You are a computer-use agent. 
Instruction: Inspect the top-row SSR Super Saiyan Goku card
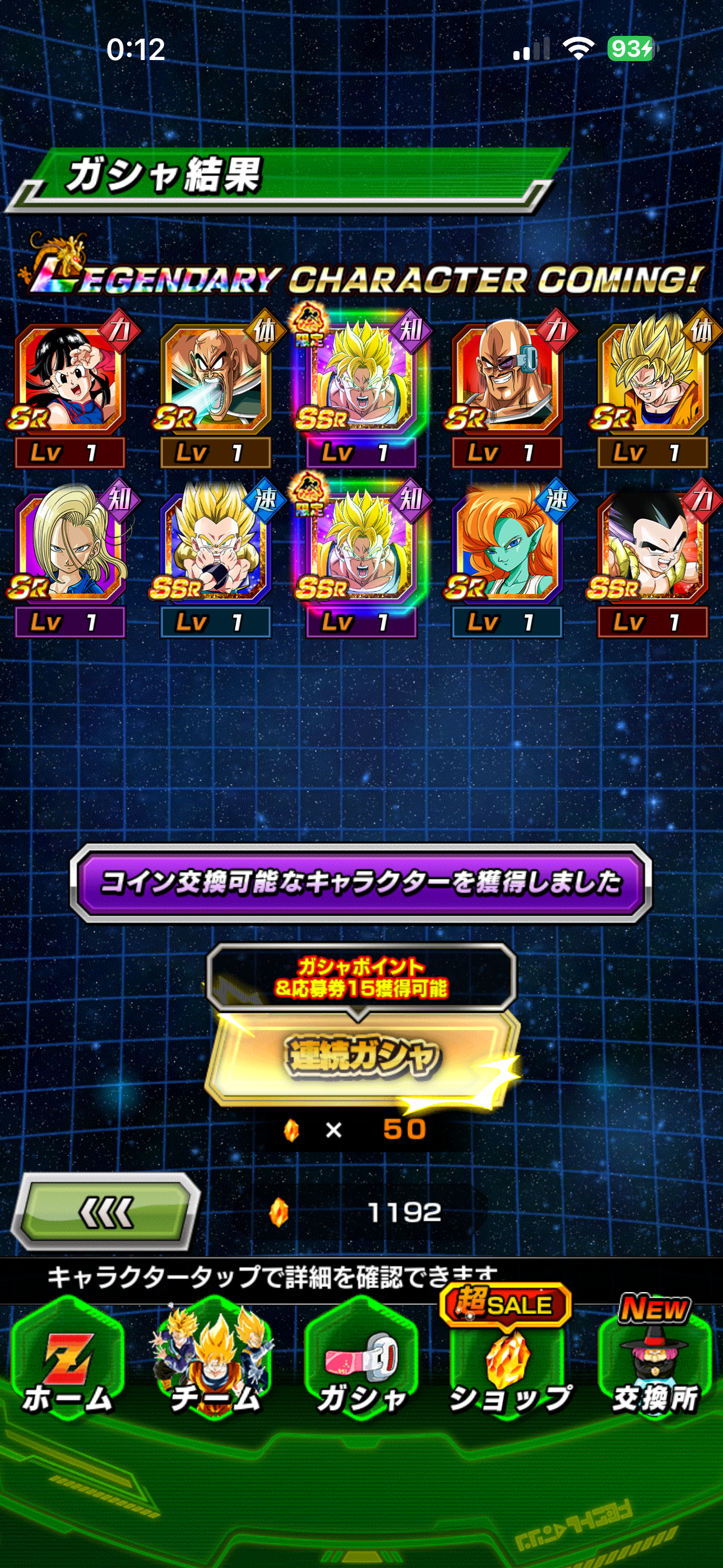(x=361, y=380)
